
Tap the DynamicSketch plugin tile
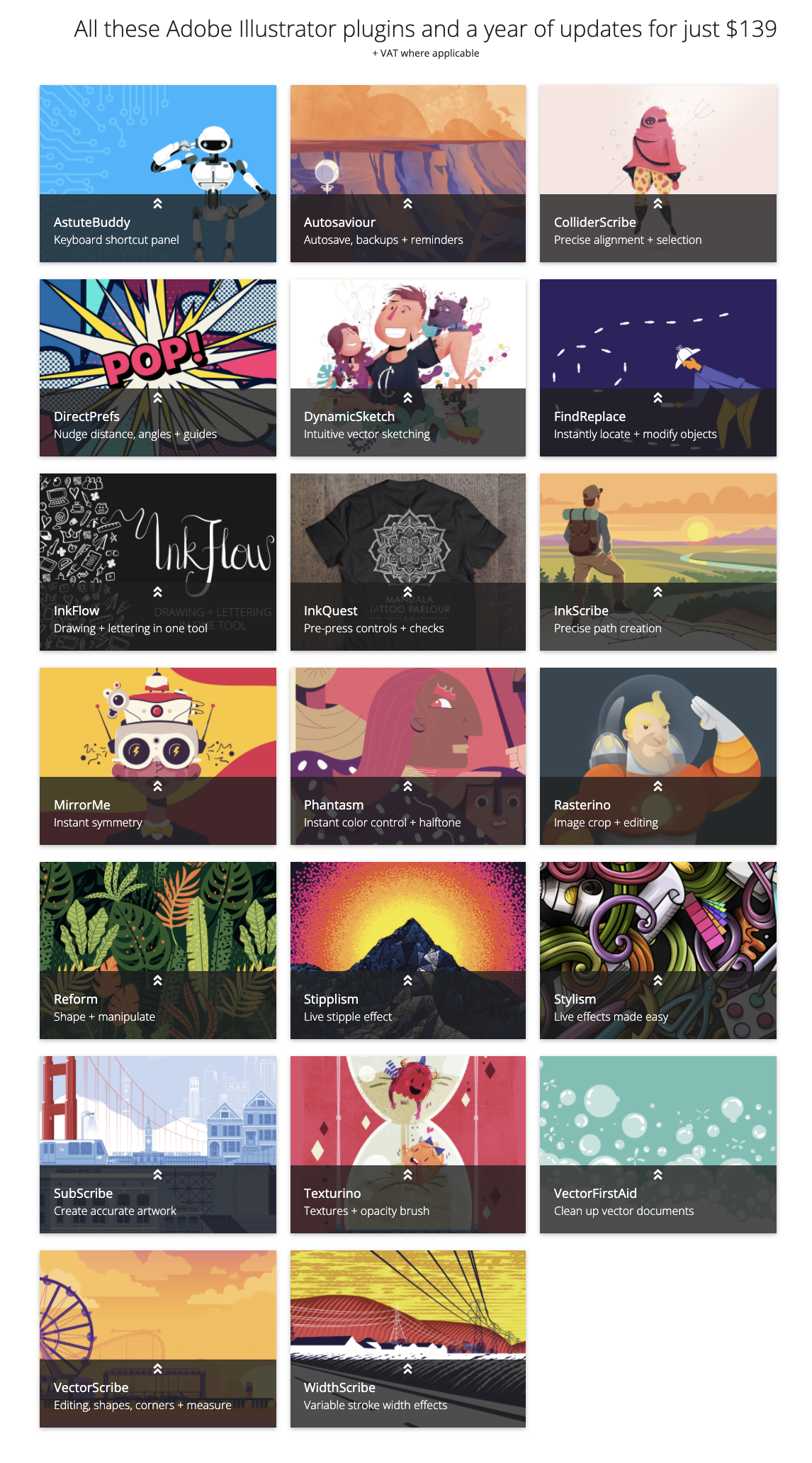(407, 368)
